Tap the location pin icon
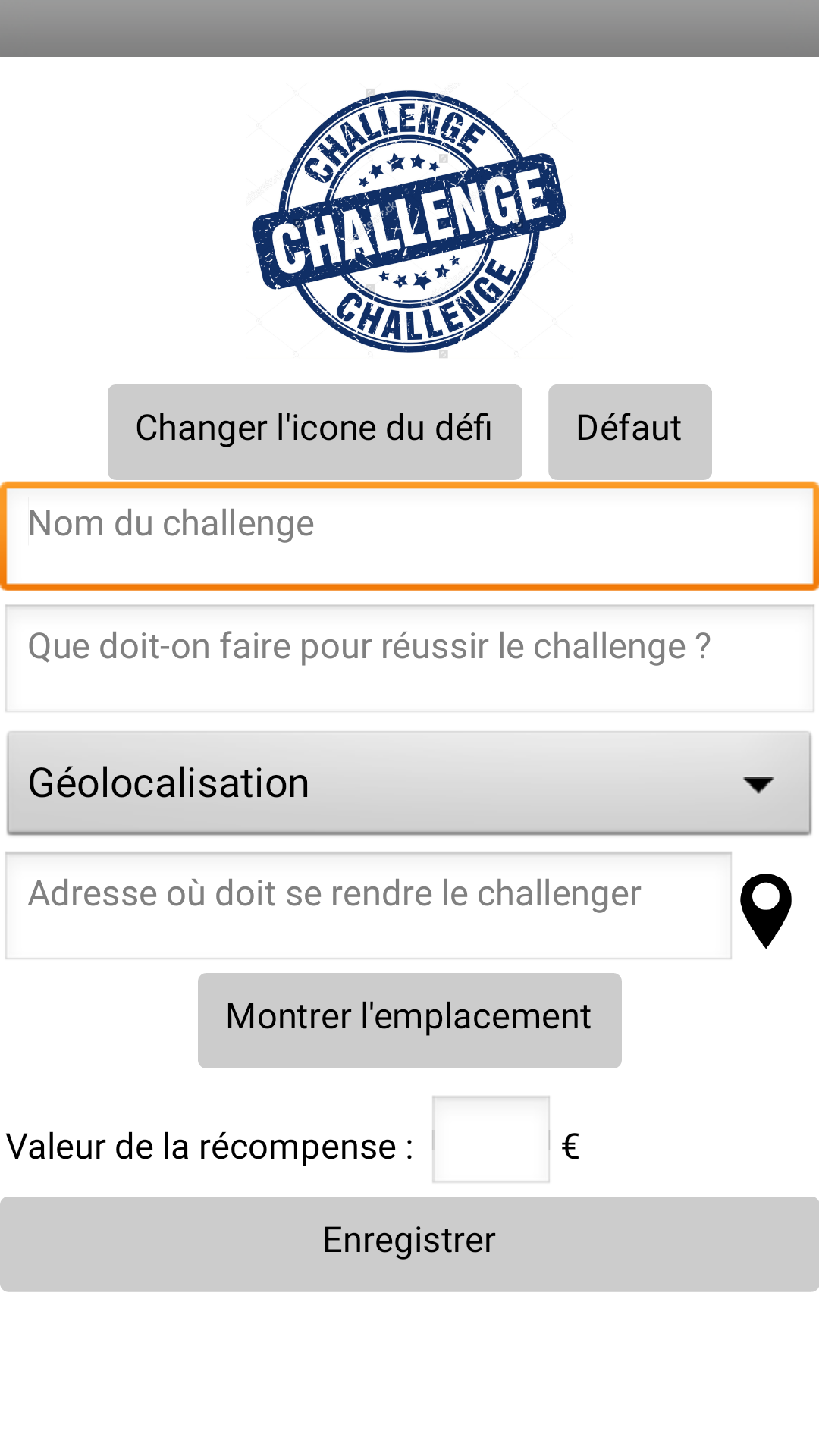The image size is (819, 1456). pyautogui.click(x=766, y=911)
